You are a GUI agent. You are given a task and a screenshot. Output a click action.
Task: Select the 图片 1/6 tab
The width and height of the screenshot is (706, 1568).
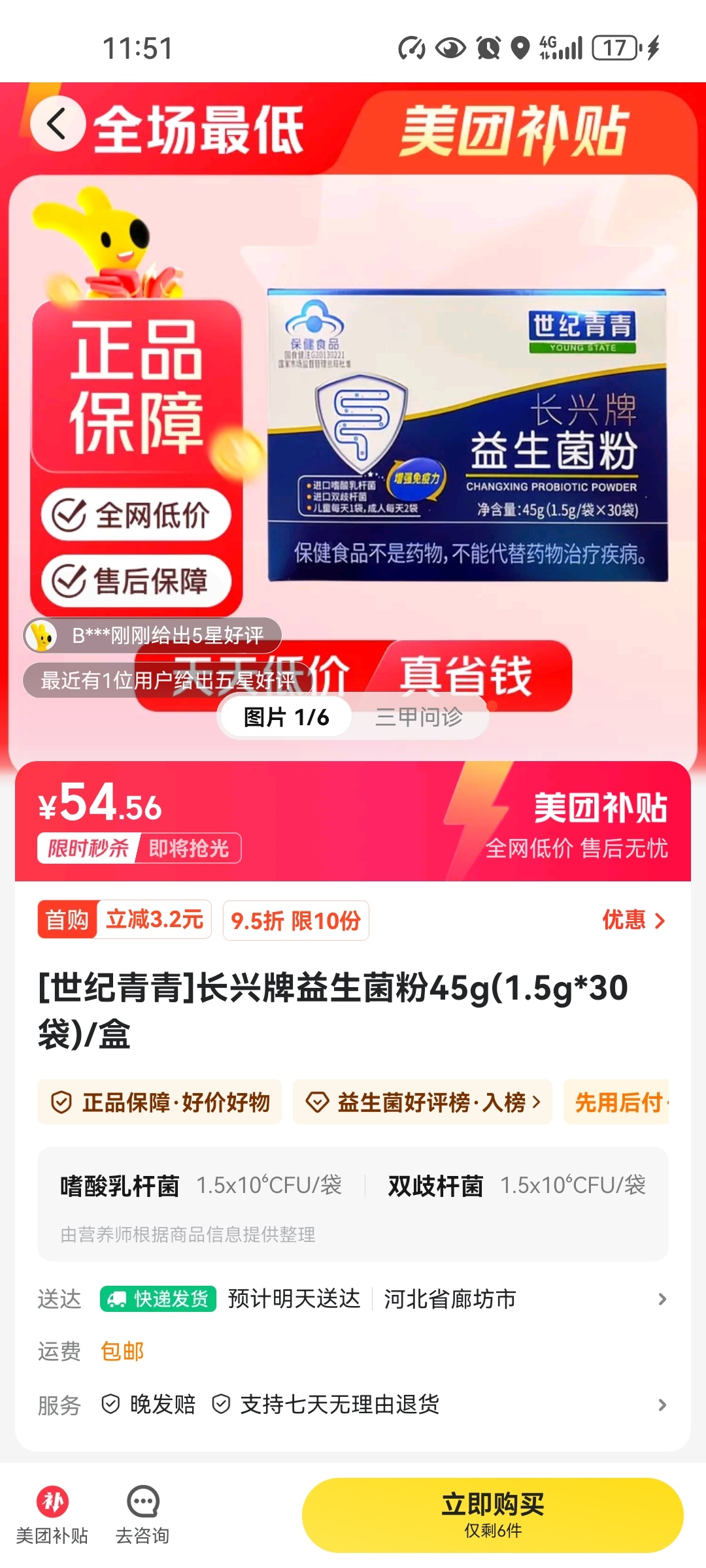(286, 717)
